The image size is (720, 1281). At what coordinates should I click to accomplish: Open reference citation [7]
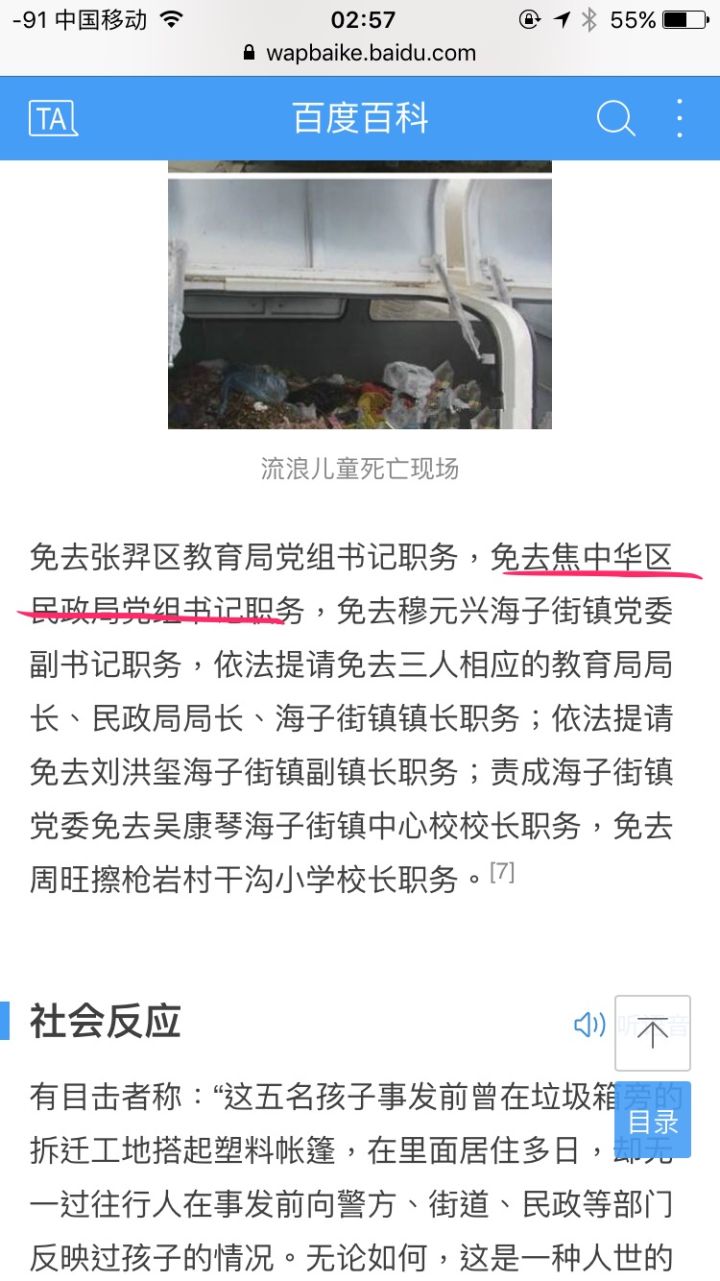click(502, 872)
